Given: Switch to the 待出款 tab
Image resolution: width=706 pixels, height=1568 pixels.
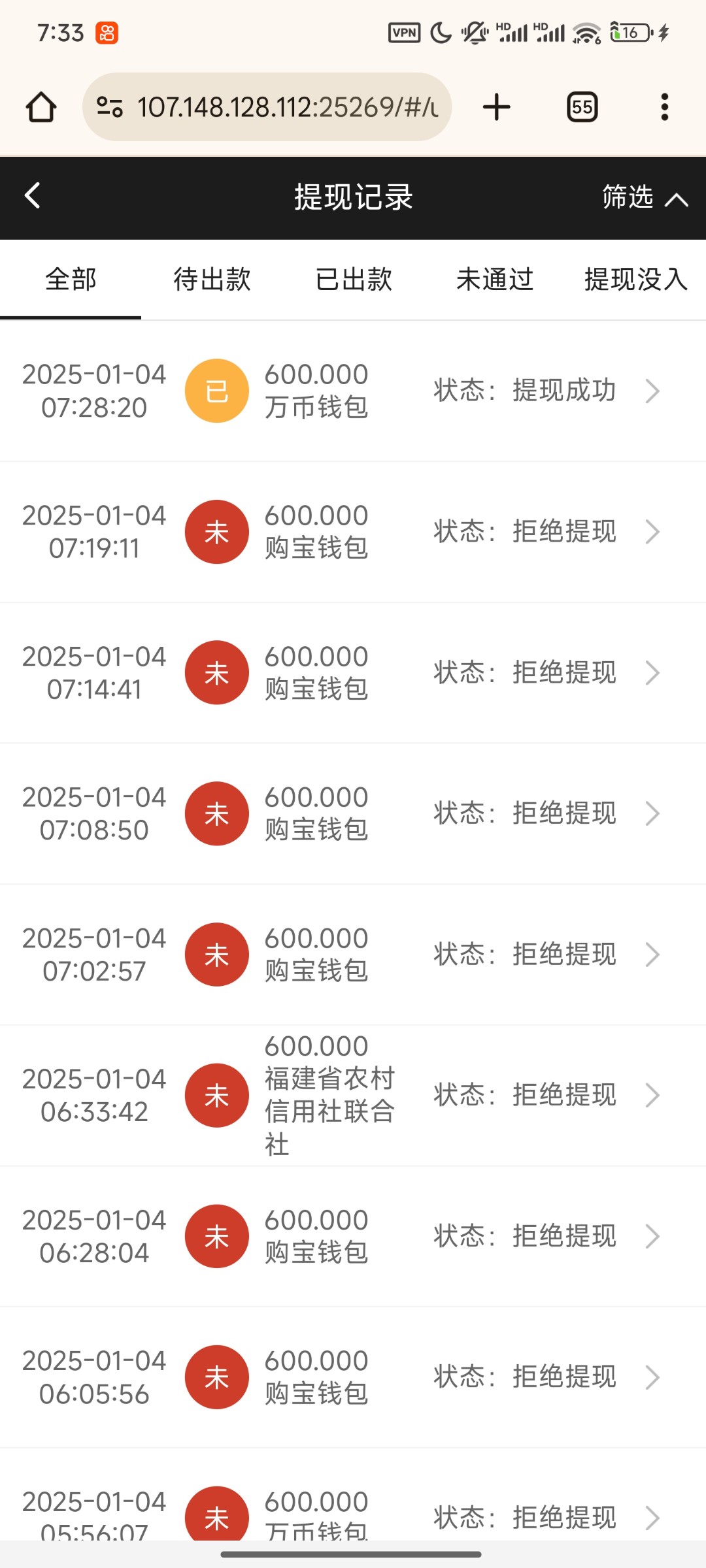Looking at the screenshot, I should click(212, 280).
